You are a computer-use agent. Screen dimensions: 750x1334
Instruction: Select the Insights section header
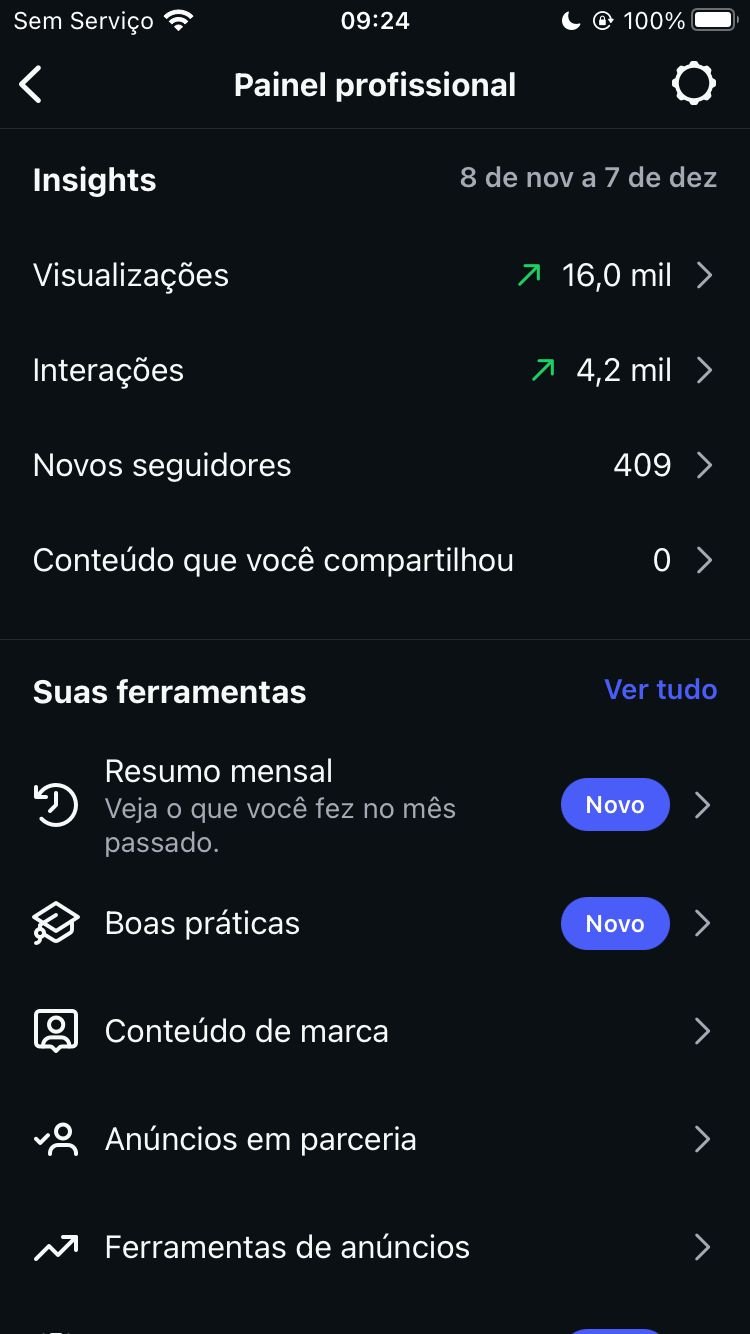tap(94, 180)
